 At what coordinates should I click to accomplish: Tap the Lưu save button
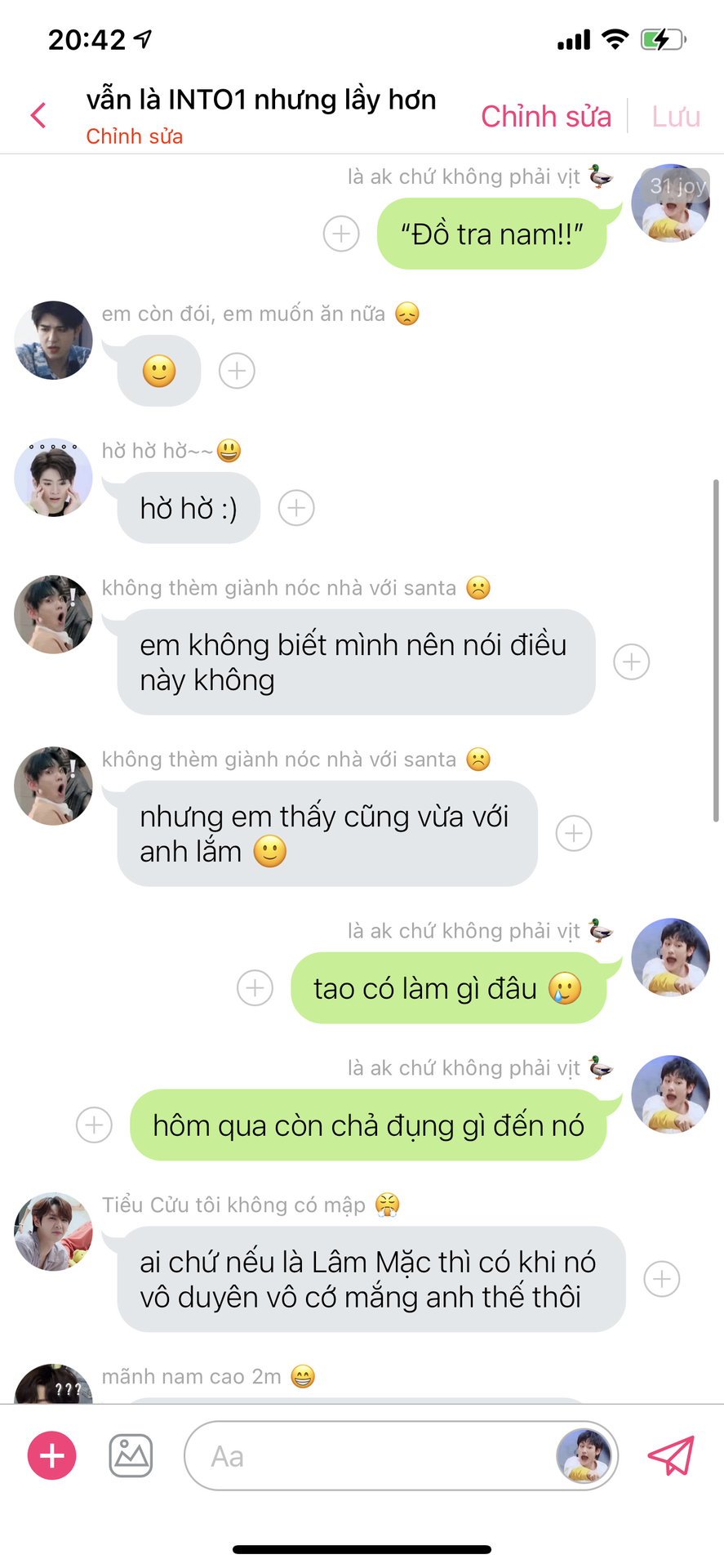click(x=676, y=117)
